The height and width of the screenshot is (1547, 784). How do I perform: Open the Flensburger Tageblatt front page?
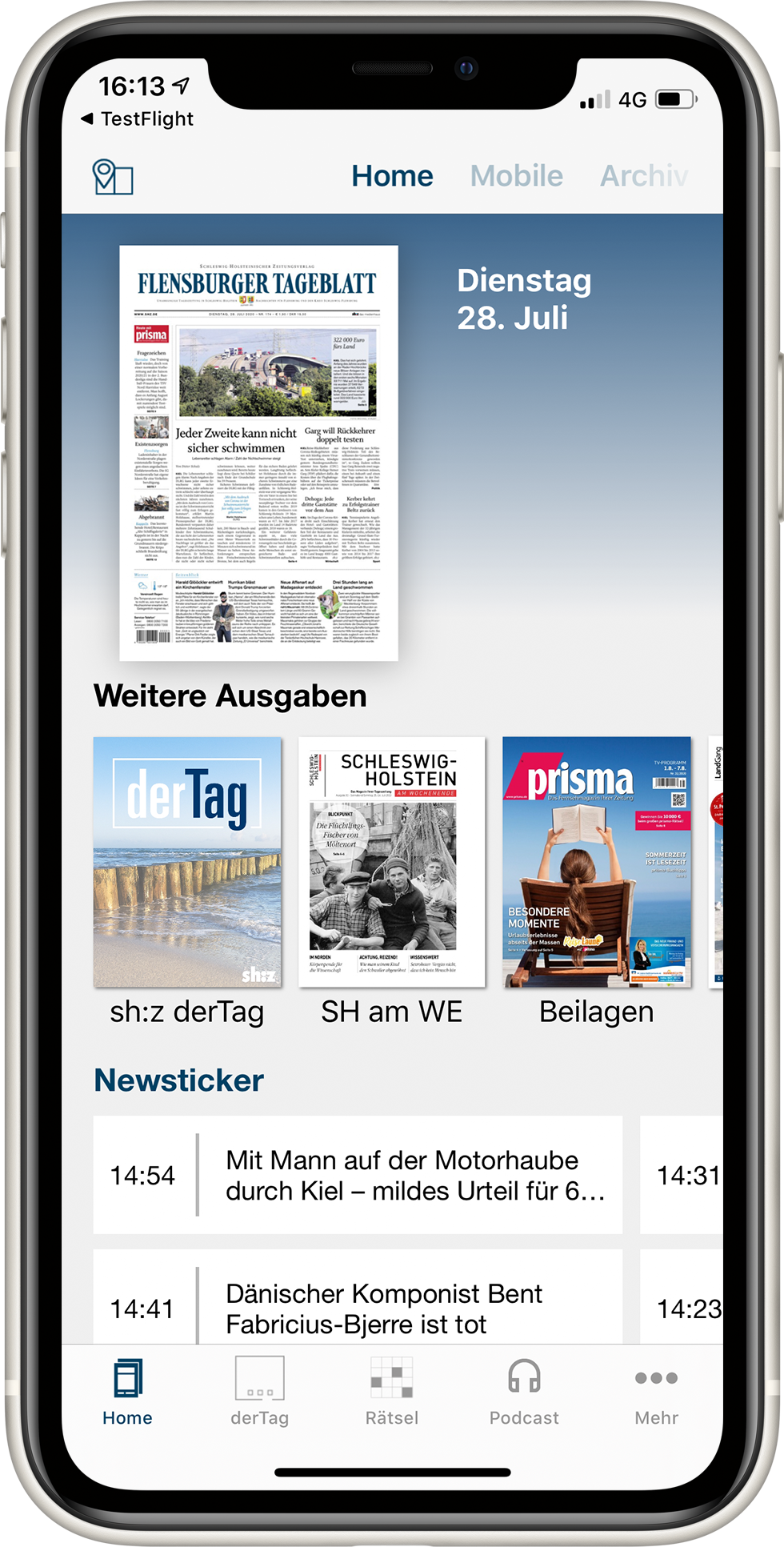(x=260, y=454)
